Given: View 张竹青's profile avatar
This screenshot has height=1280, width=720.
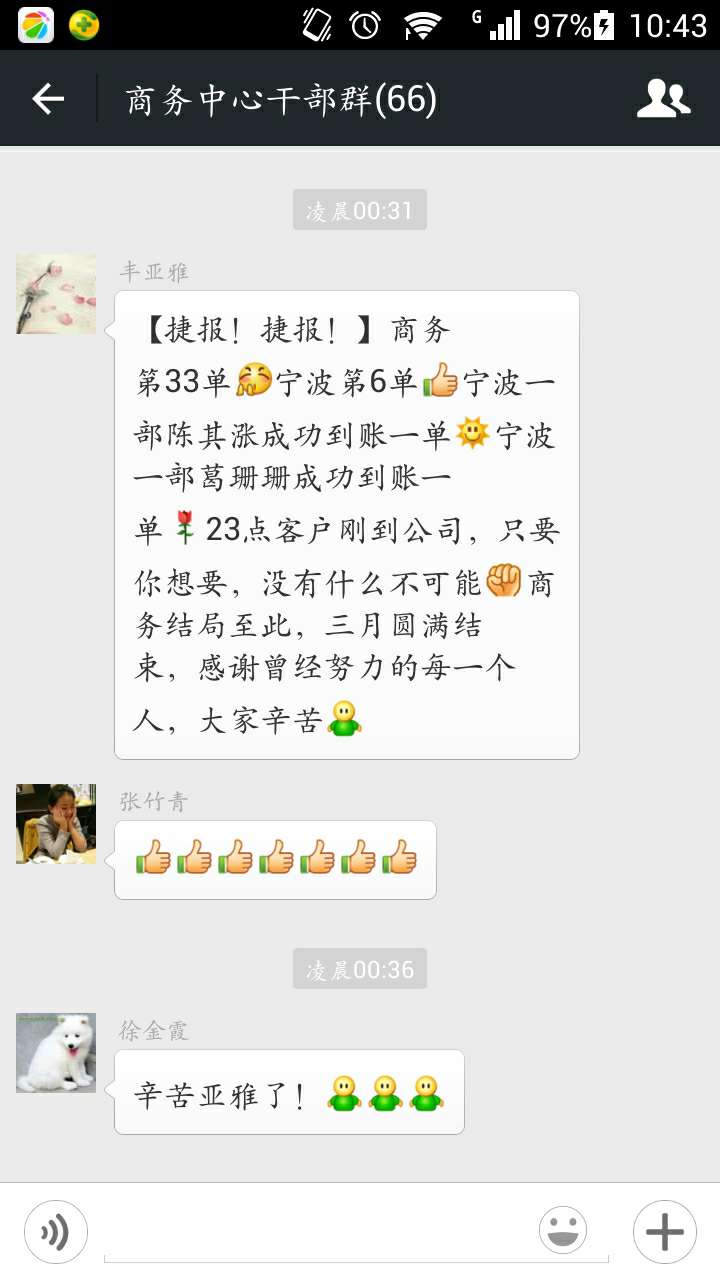Looking at the screenshot, I should [56, 824].
